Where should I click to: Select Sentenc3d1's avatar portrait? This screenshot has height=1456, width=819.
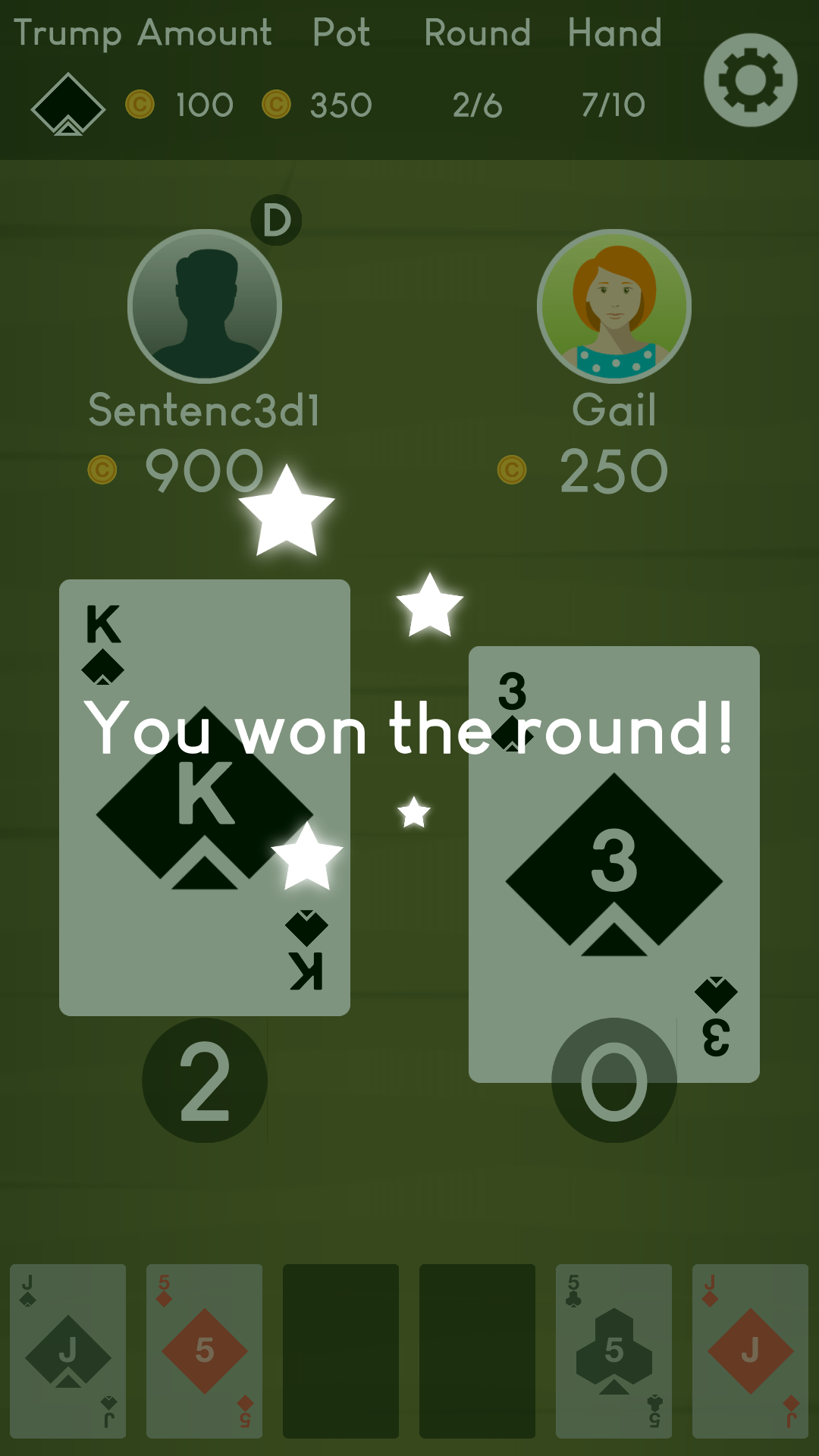click(x=205, y=305)
